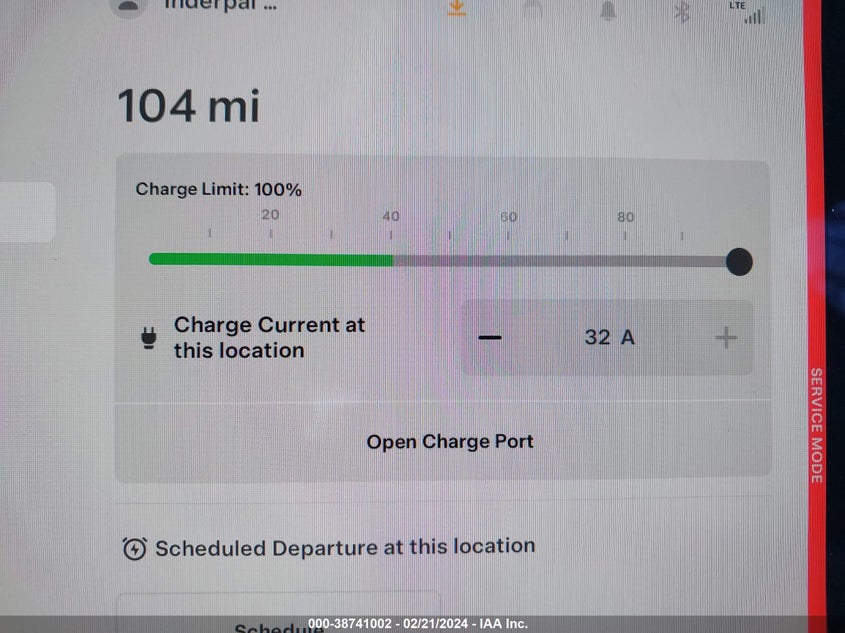Open the notifications bell

pos(607,11)
